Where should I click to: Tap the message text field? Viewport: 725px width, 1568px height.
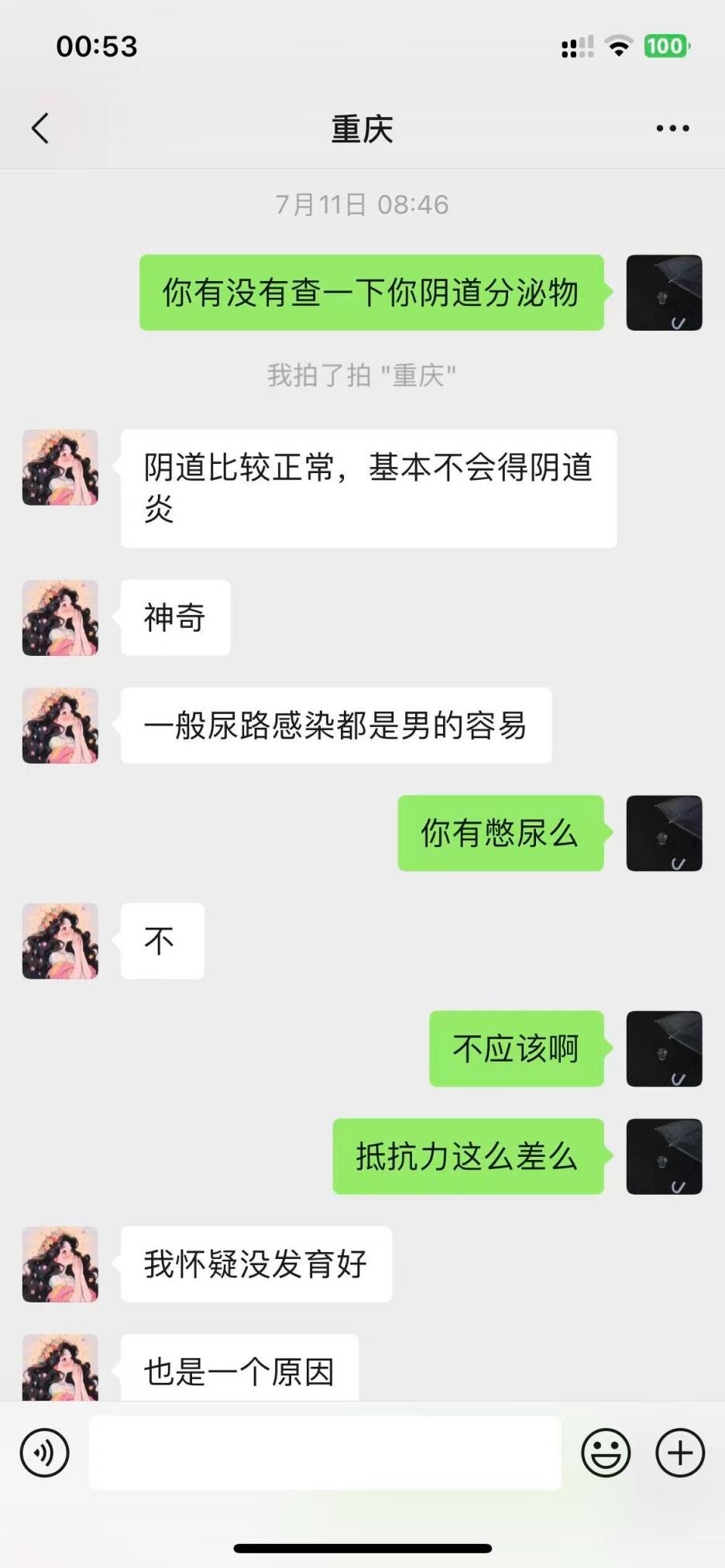pyautogui.click(x=325, y=1453)
